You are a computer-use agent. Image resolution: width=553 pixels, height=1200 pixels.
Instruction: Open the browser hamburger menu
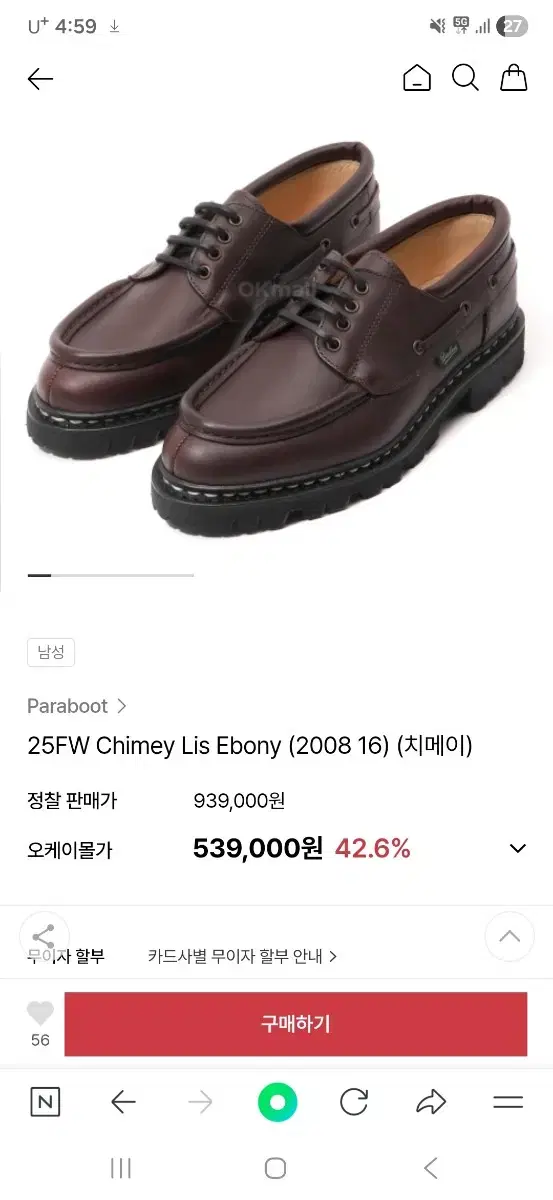click(x=508, y=1103)
